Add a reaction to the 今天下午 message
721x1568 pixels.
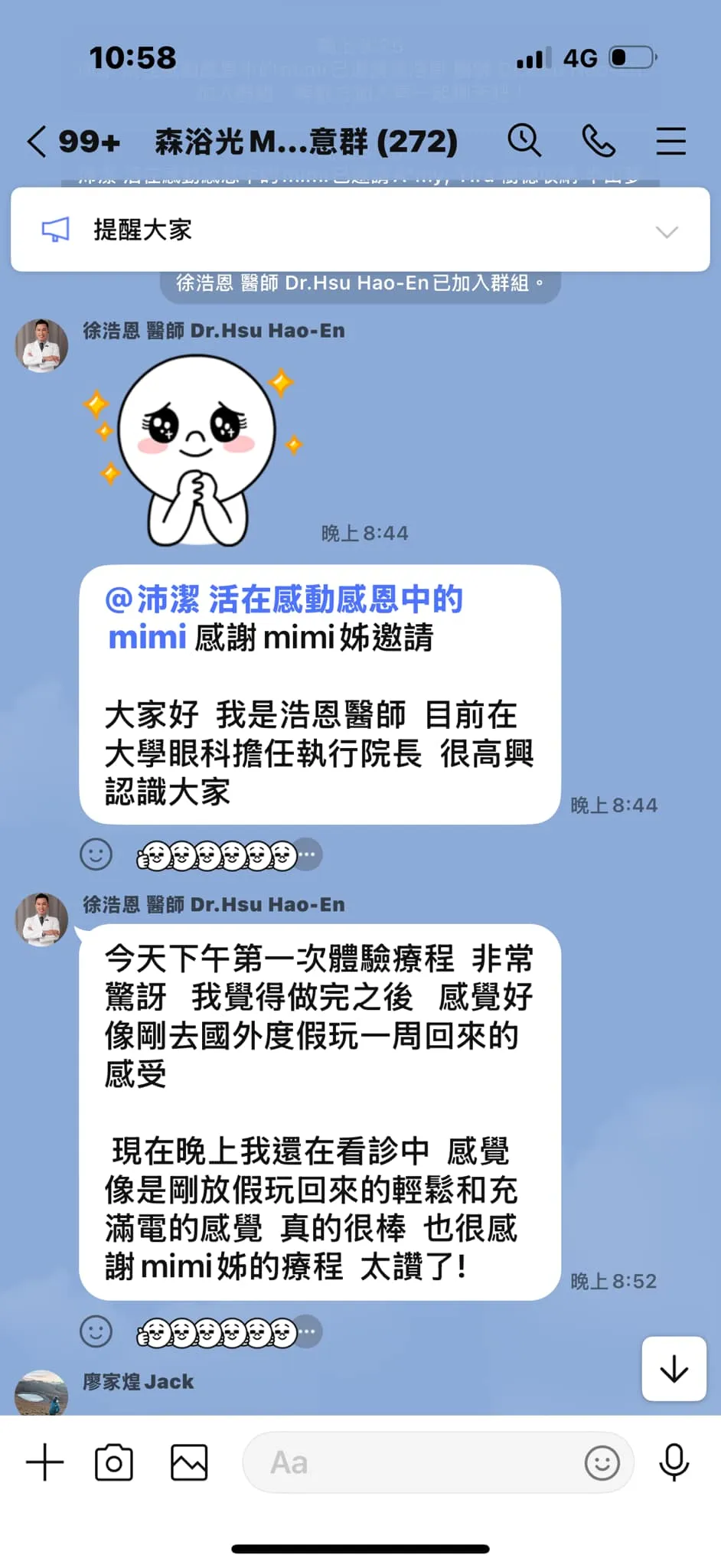pyautogui.click(x=96, y=1331)
